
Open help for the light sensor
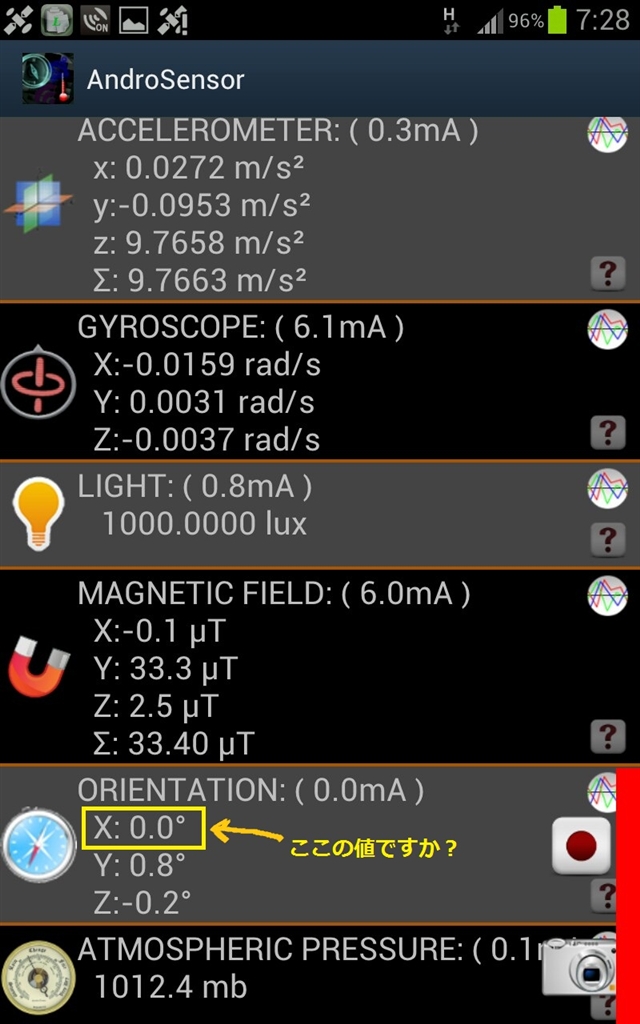[x=608, y=539]
